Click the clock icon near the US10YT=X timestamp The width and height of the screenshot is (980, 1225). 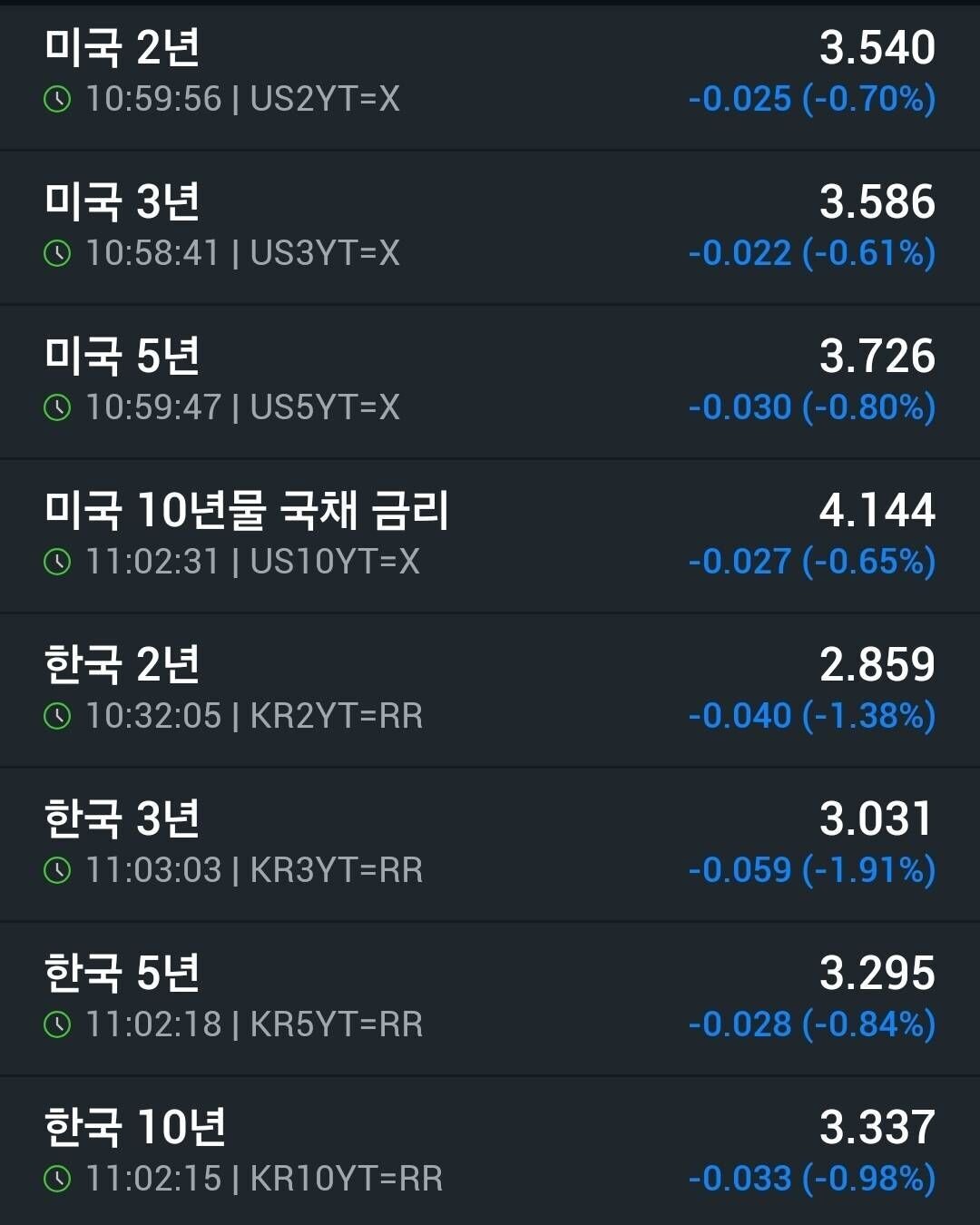point(60,563)
